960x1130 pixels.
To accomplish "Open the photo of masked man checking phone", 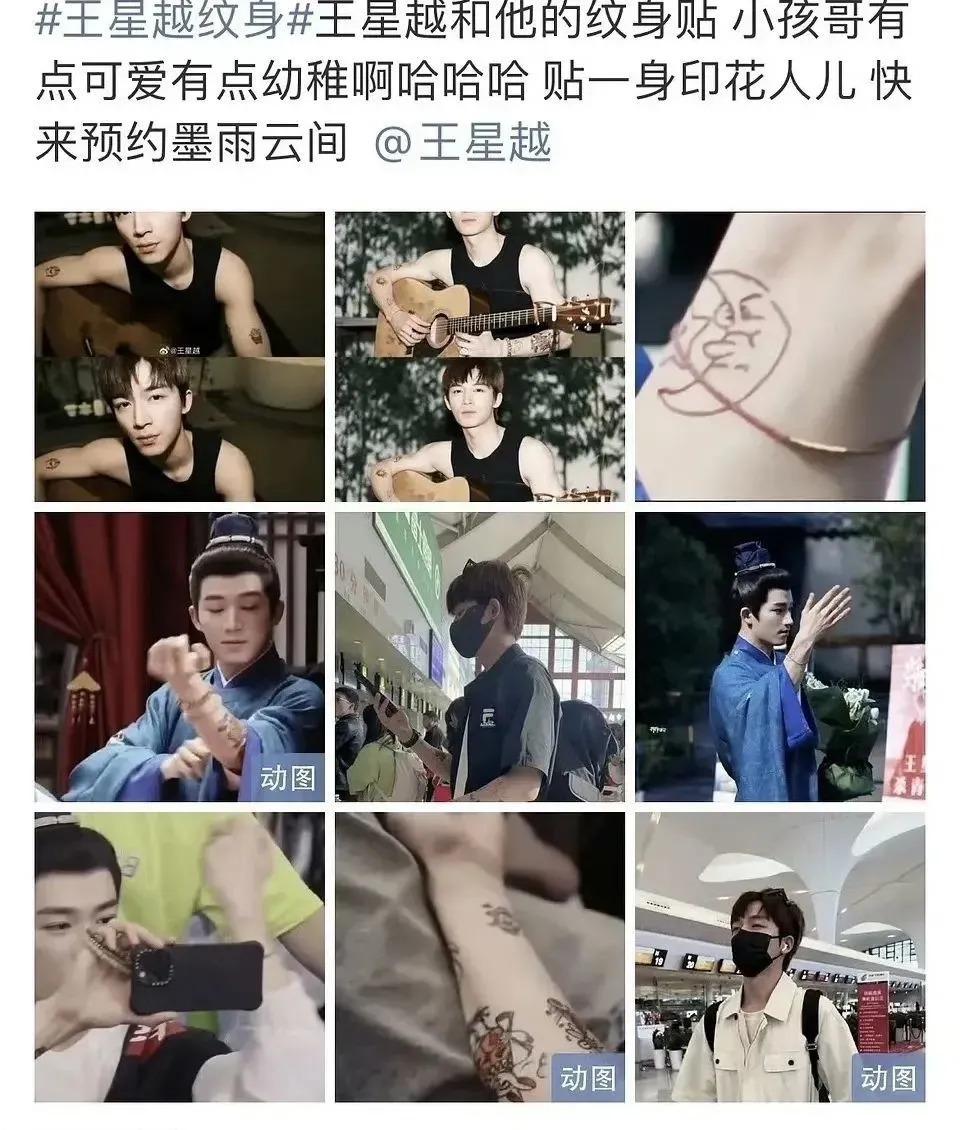I will [x=480, y=657].
